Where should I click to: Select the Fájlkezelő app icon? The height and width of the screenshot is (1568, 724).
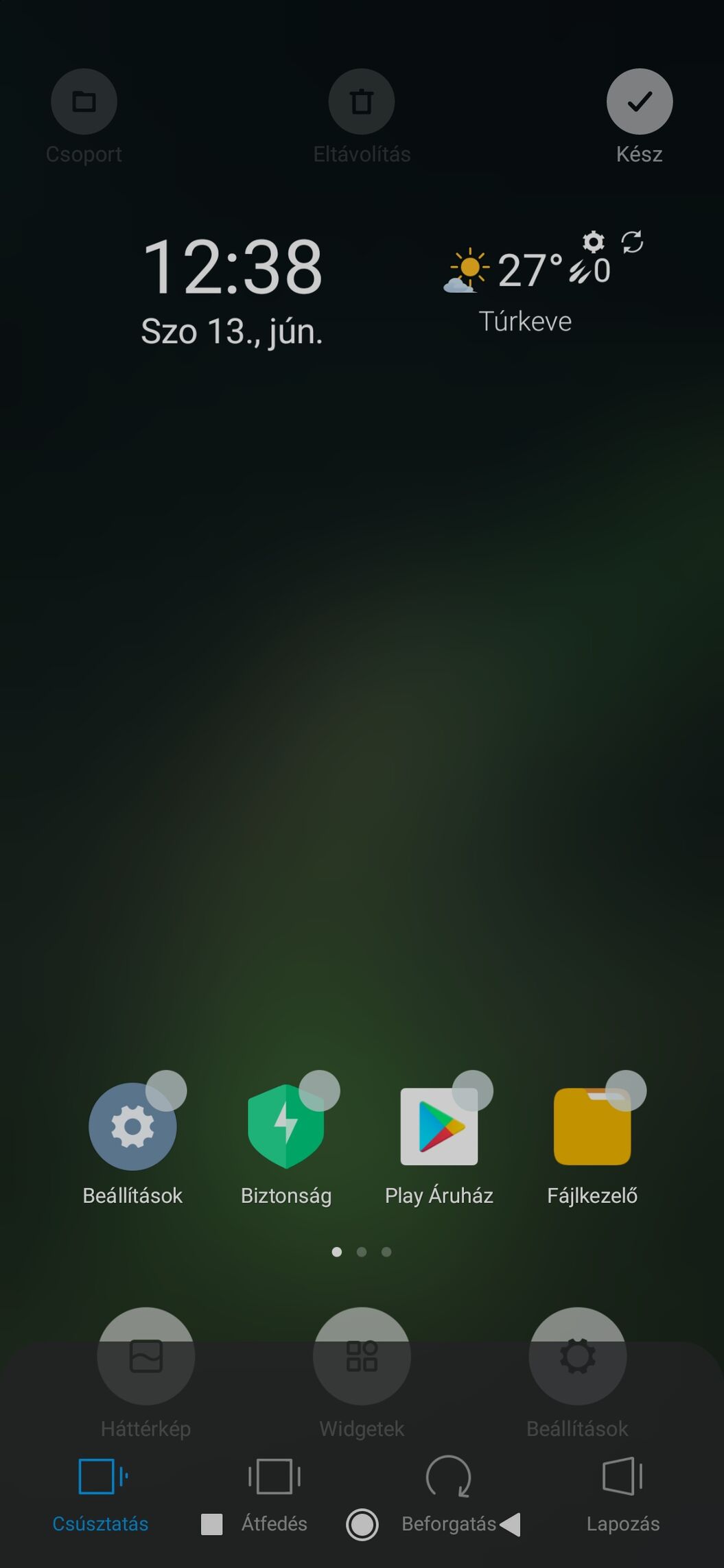pos(592,1126)
